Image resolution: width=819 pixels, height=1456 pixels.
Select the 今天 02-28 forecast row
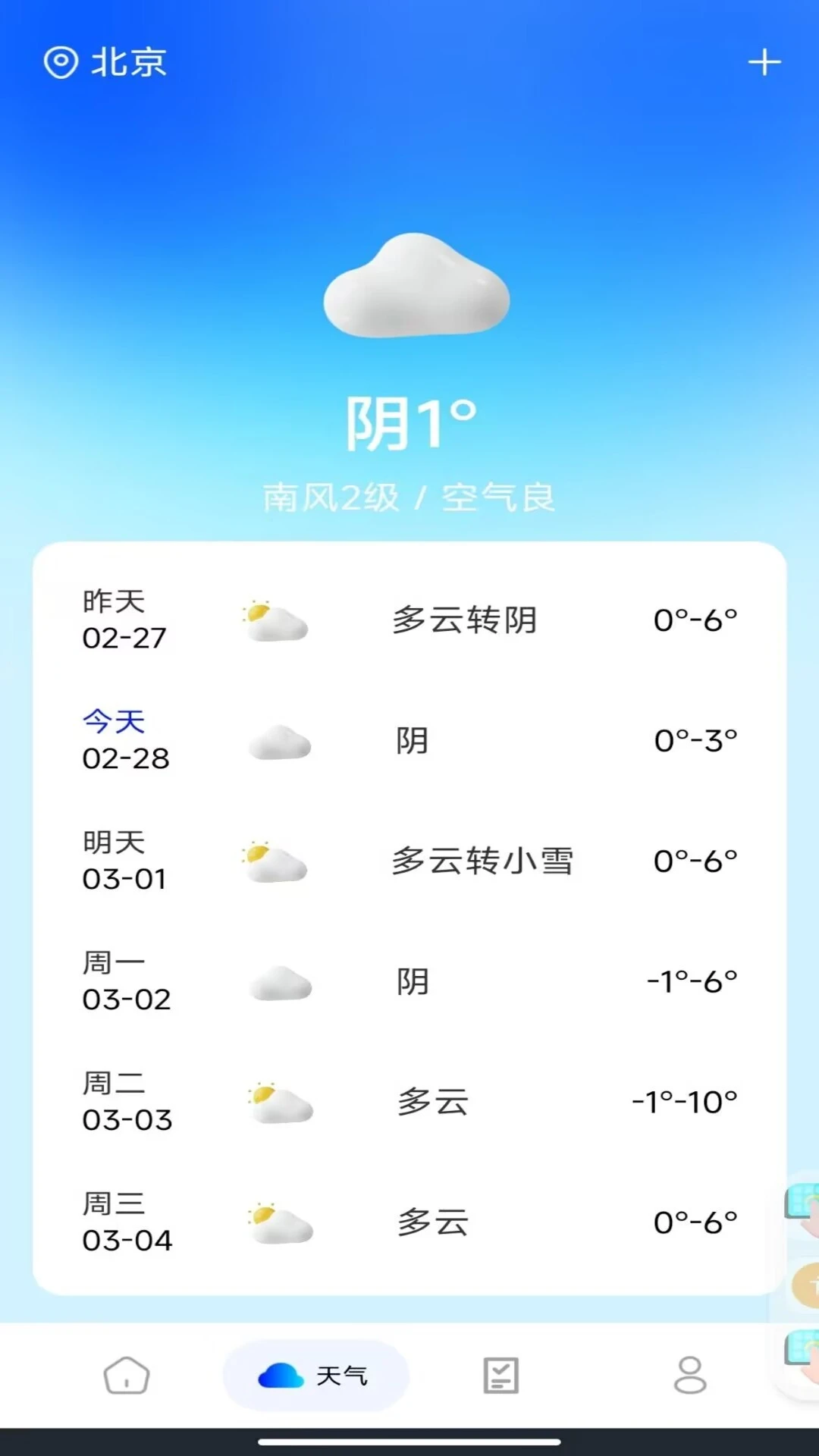pos(409,741)
